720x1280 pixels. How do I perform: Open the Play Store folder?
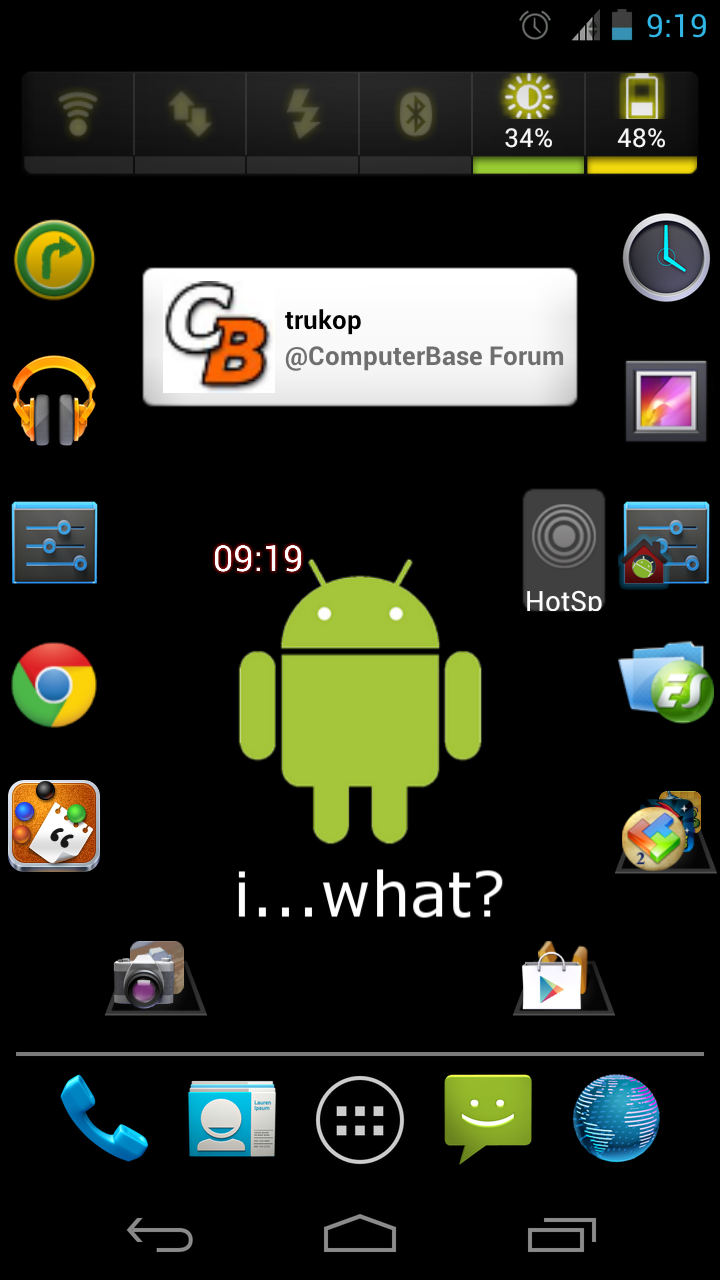(562, 975)
